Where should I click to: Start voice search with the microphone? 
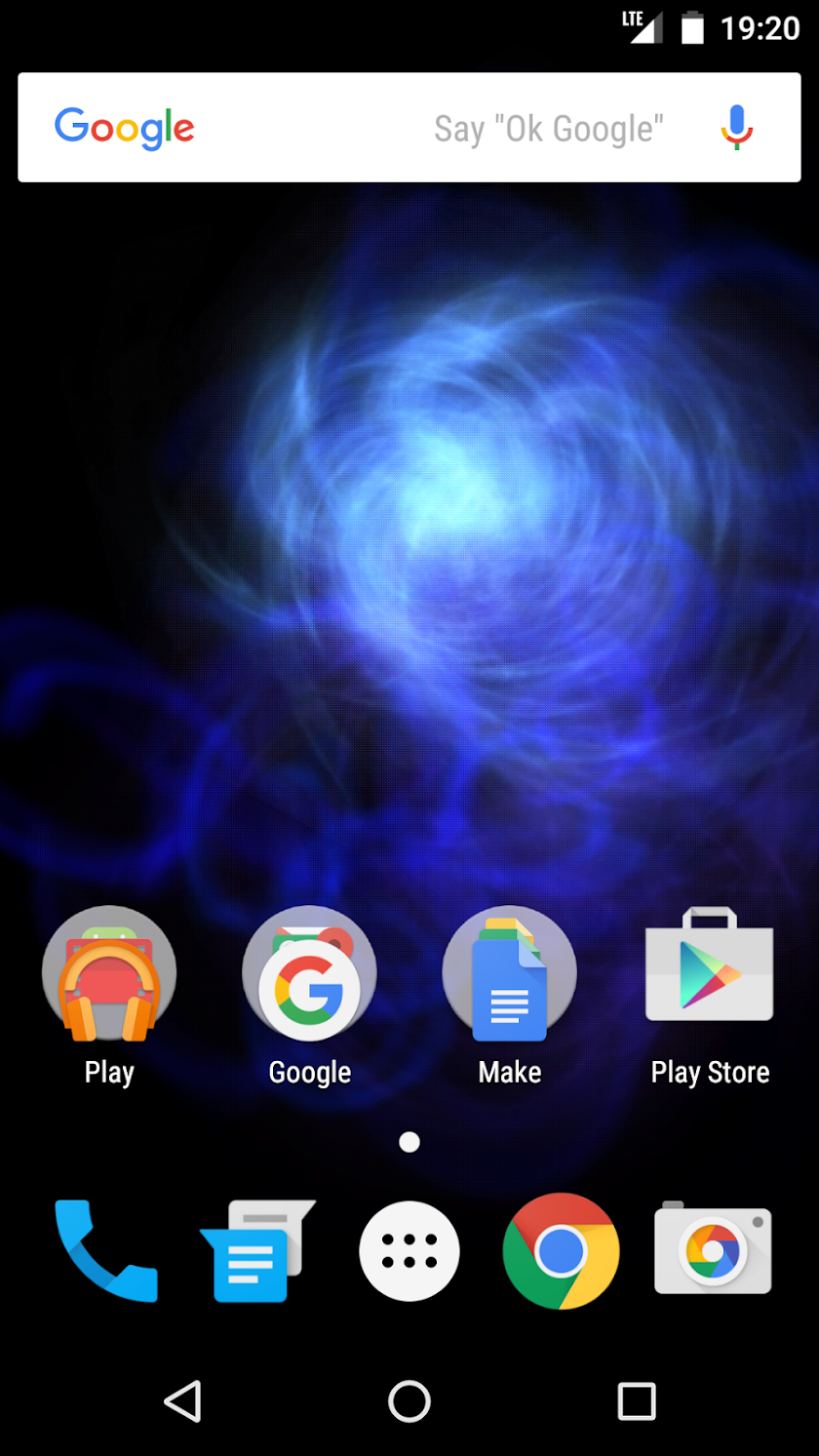pos(737,127)
